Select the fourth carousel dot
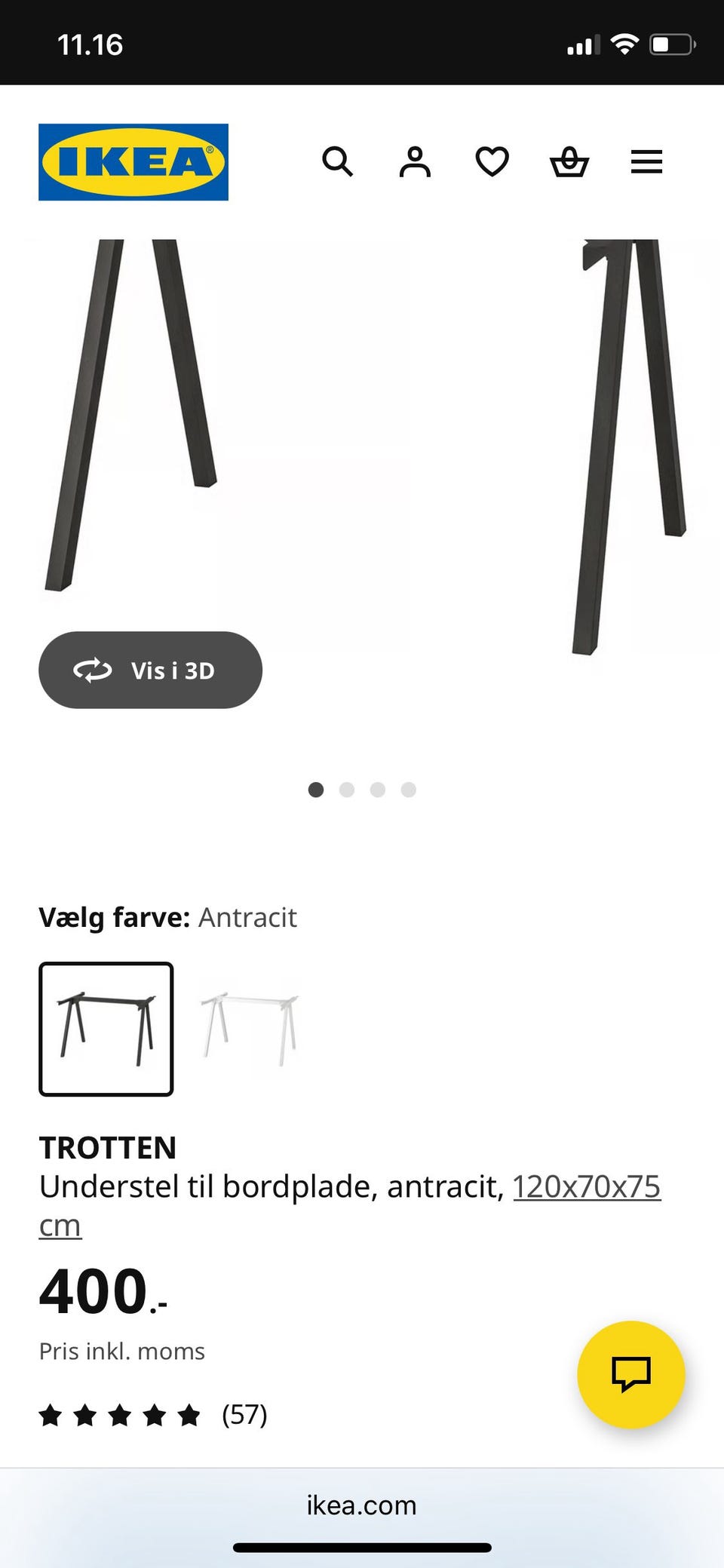The width and height of the screenshot is (724, 1568). [x=408, y=790]
